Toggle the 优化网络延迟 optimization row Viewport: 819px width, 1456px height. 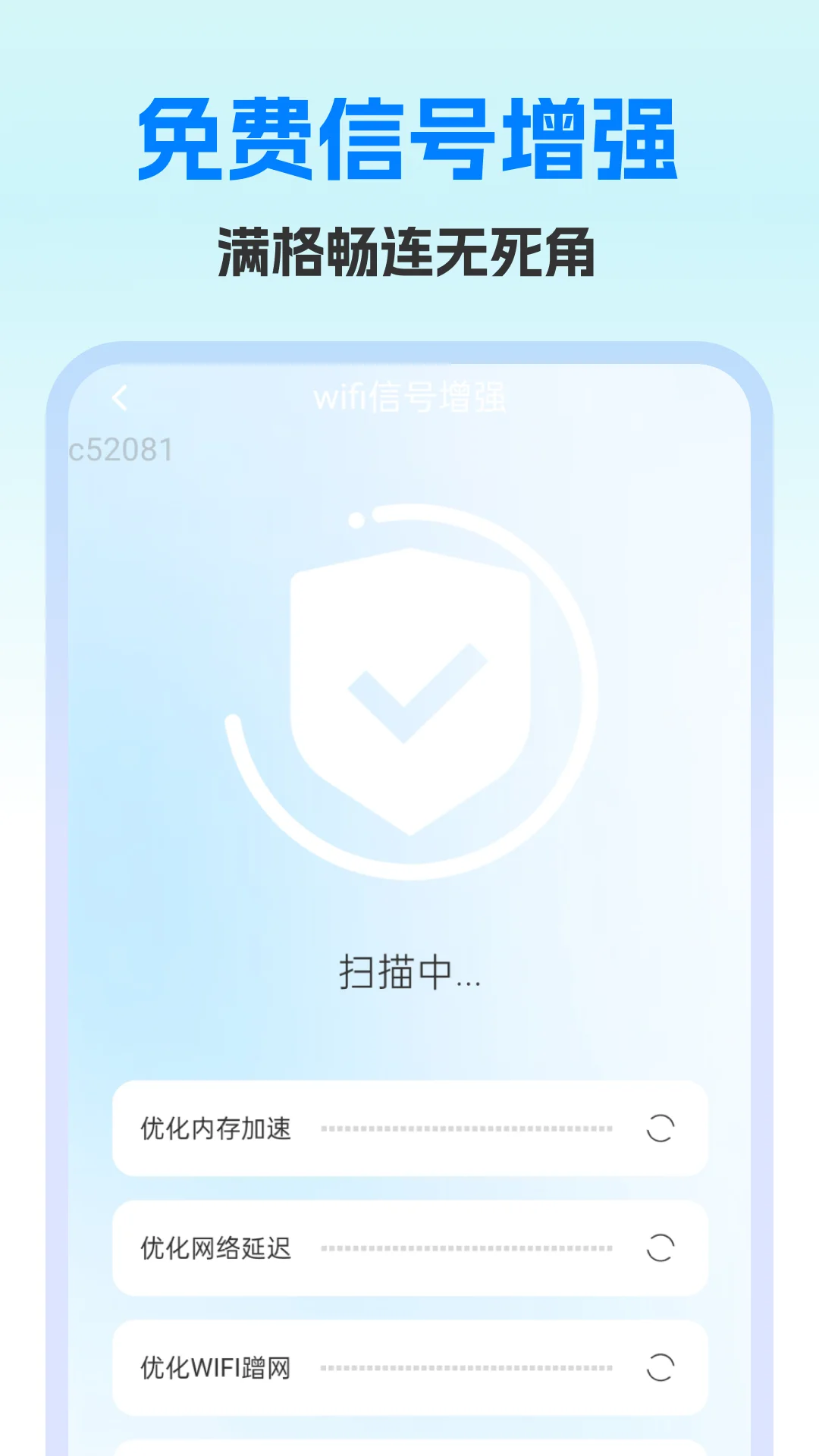[x=409, y=1247]
